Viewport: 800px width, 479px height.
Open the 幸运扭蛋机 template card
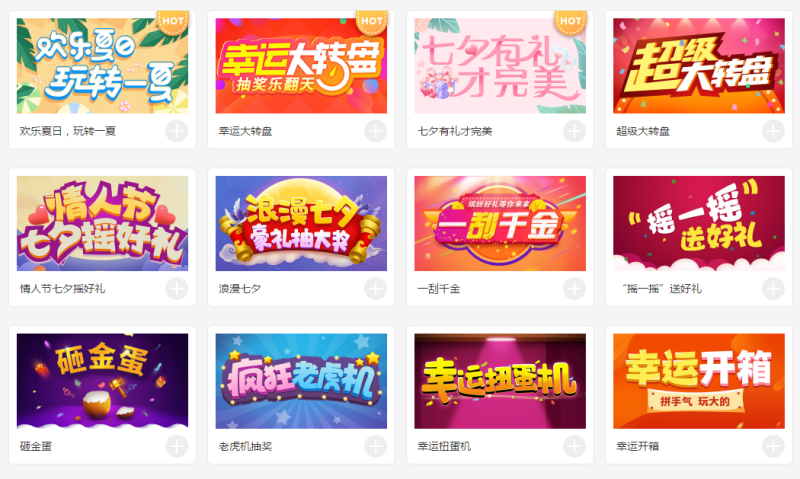click(x=500, y=381)
